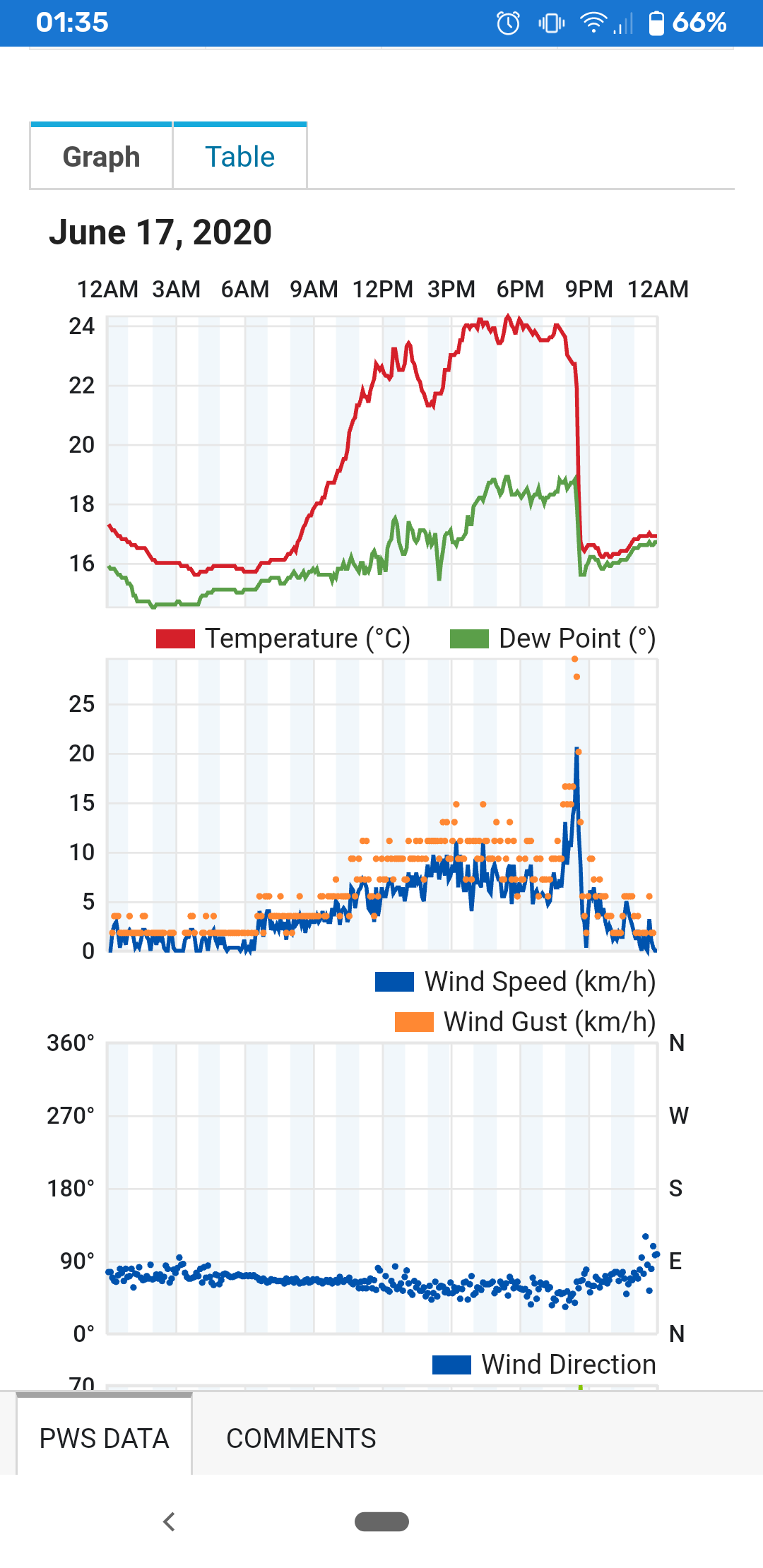Select the PWS DATA tab
This screenshot has height=1568, width=763.
pyautogui.click(x=104, y=1438)
